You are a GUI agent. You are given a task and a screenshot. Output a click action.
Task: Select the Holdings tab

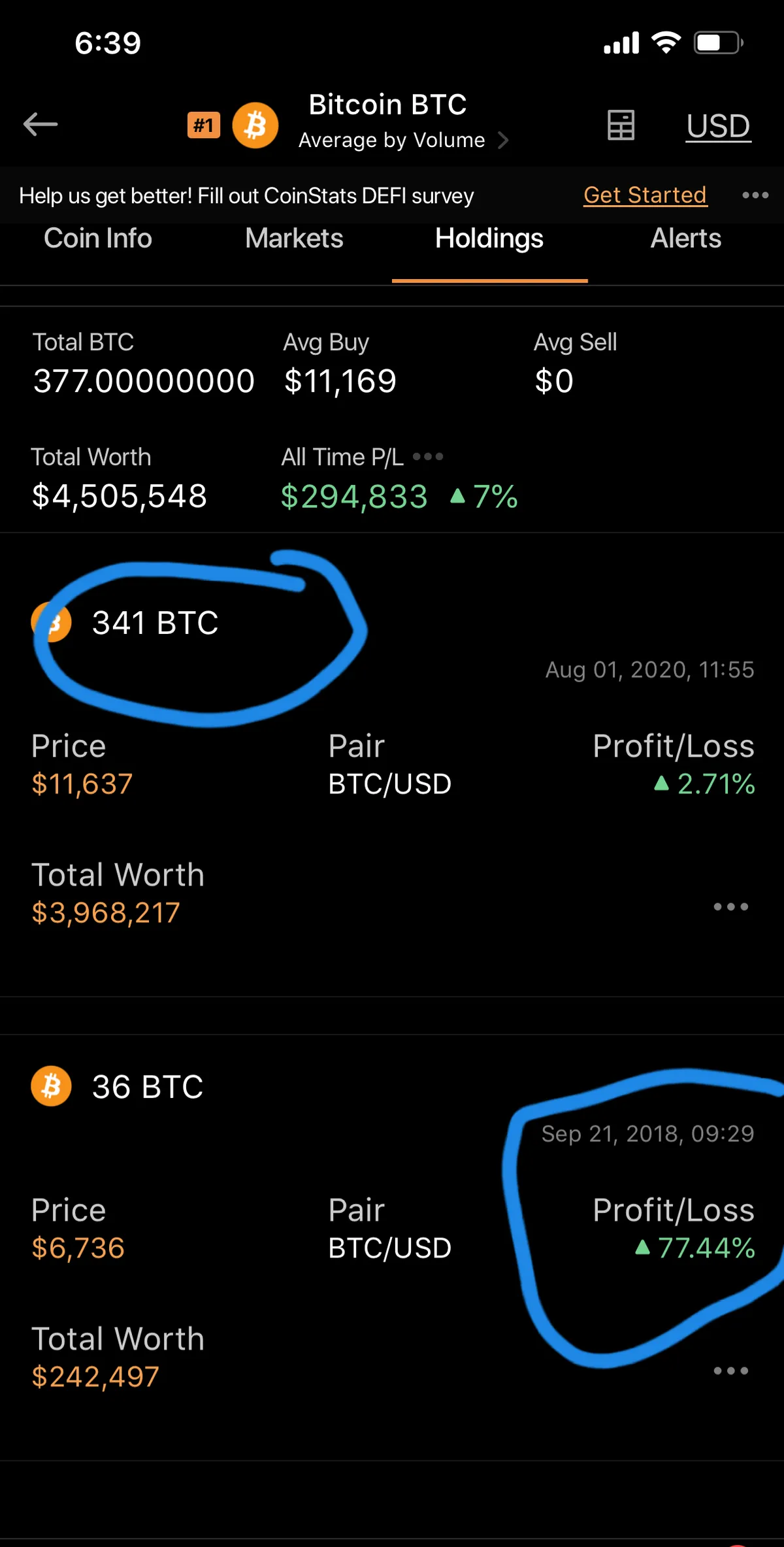(x=489, y=239)
